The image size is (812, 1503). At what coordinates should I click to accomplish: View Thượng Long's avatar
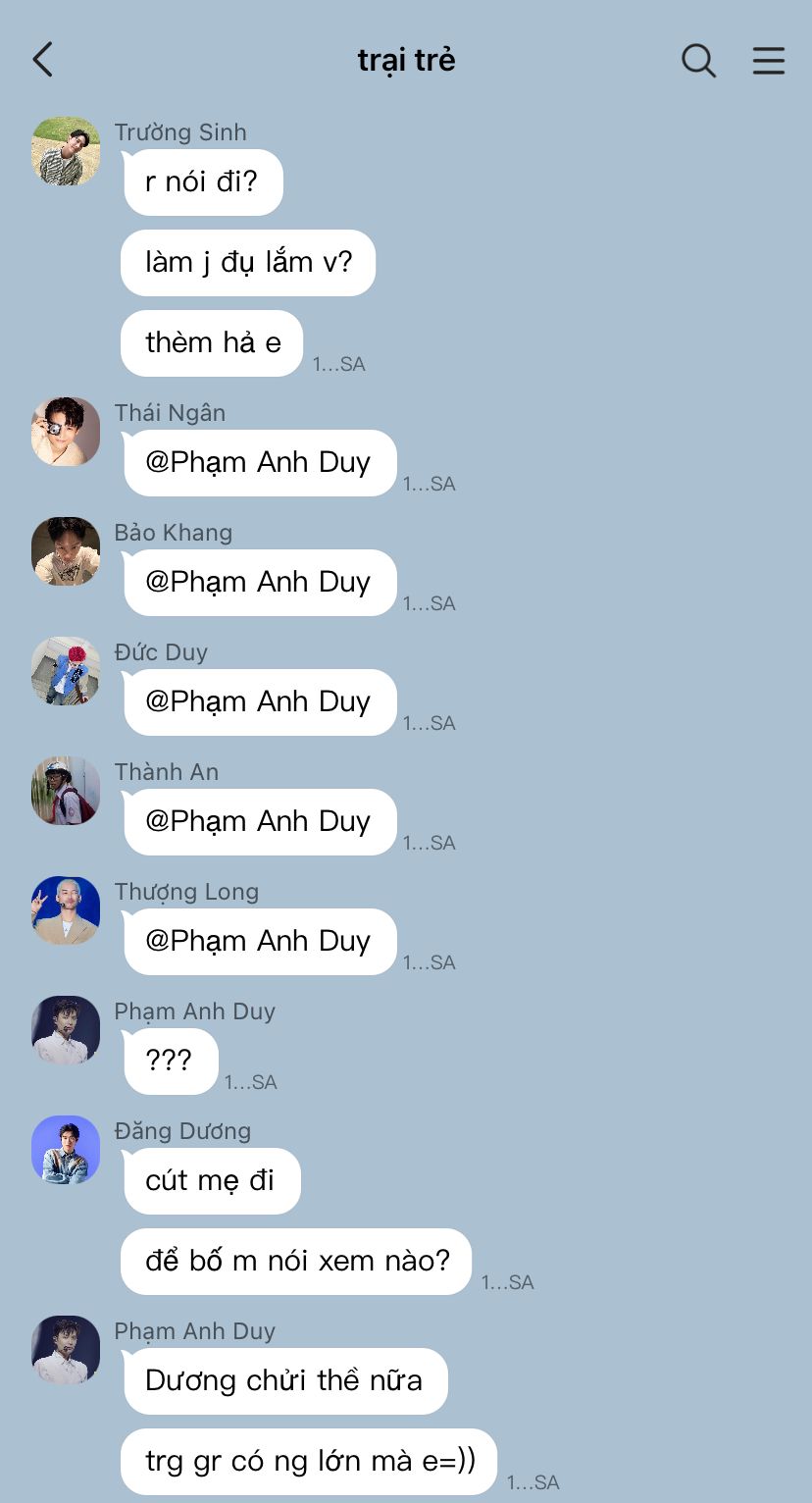coord(66,910)
